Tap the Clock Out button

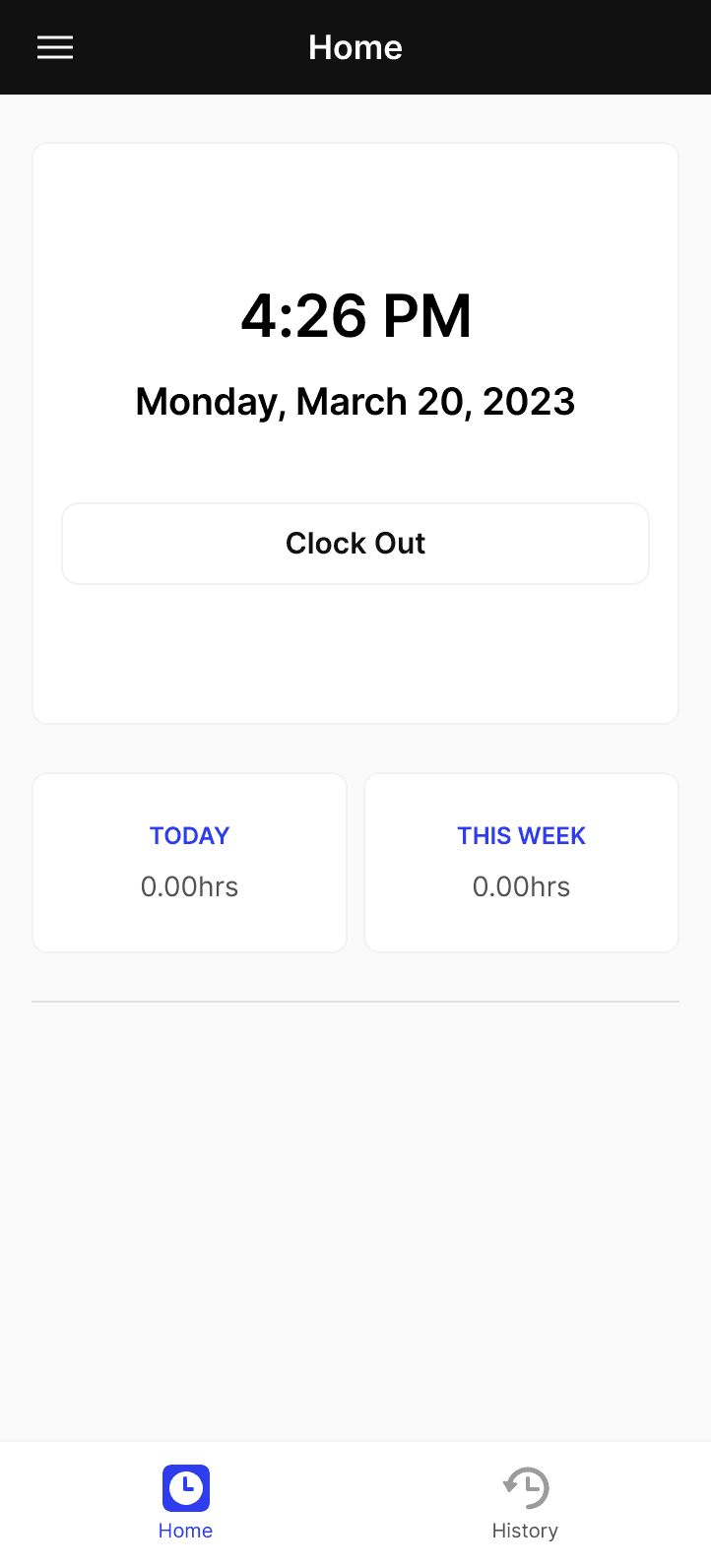click(355, 544)
